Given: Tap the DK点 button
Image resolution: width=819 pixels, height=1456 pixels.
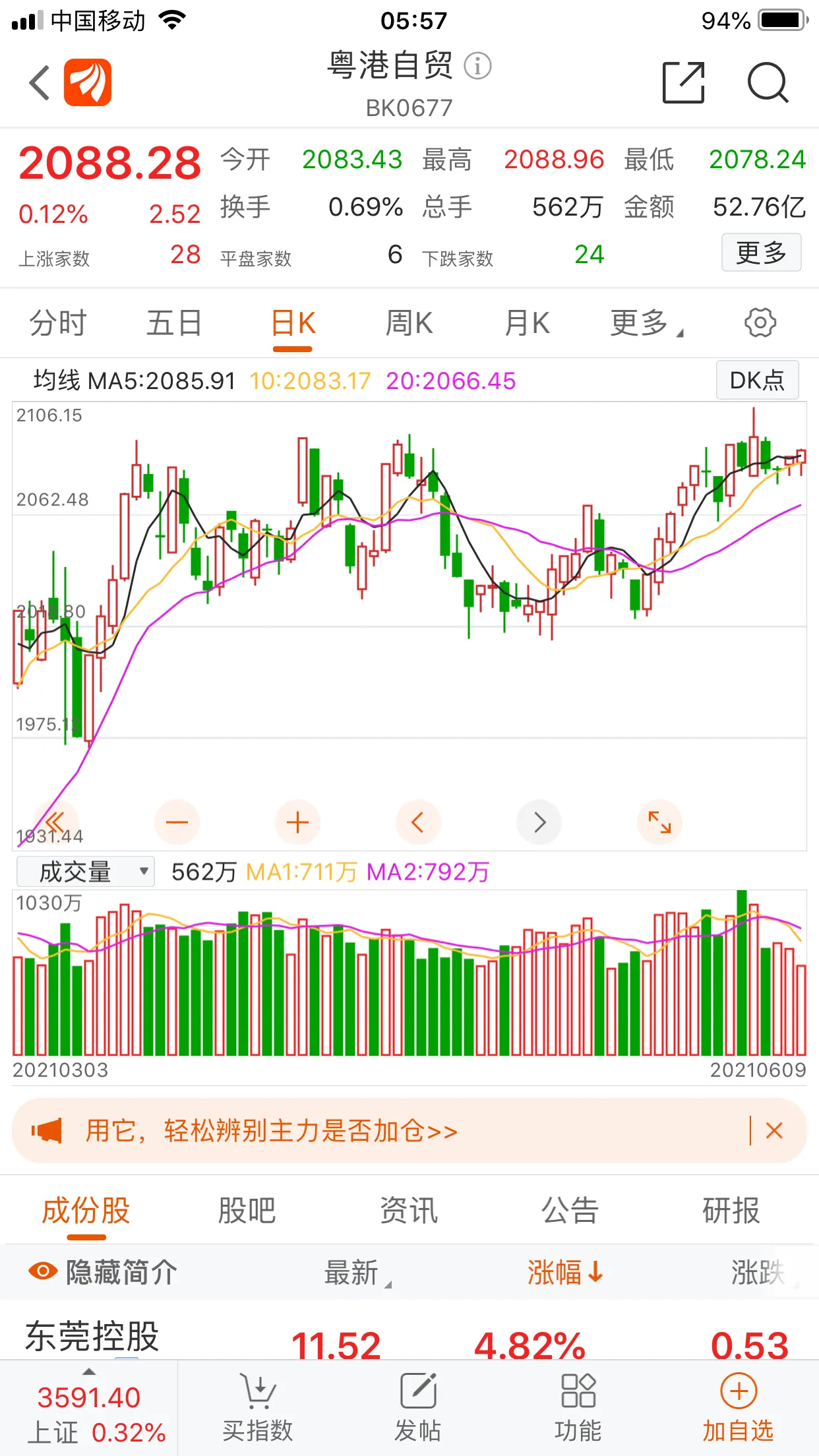Looking at the screenshot, I should tap(757, 380).
